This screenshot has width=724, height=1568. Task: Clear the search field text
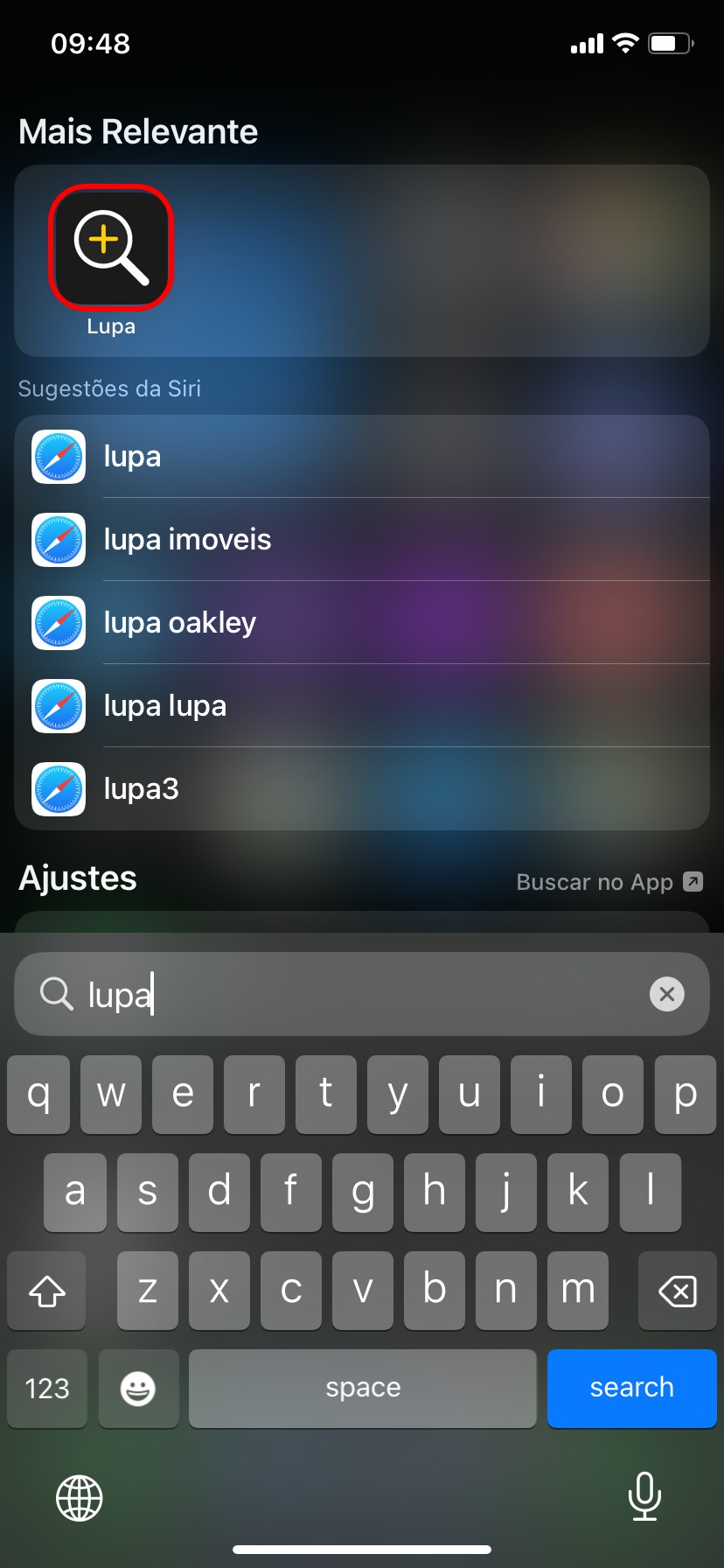click(x=666, y=994)
